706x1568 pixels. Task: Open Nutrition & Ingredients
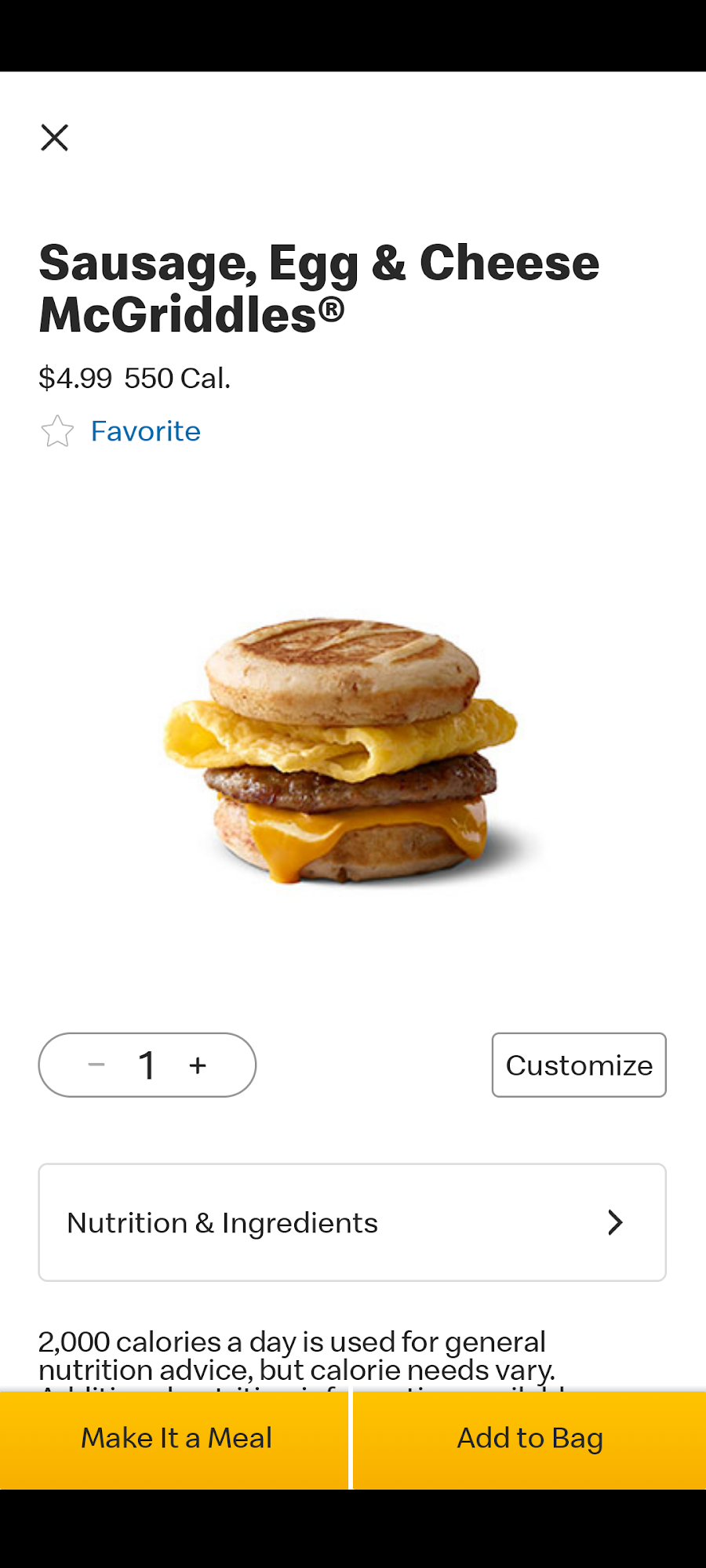(352, 1223)
